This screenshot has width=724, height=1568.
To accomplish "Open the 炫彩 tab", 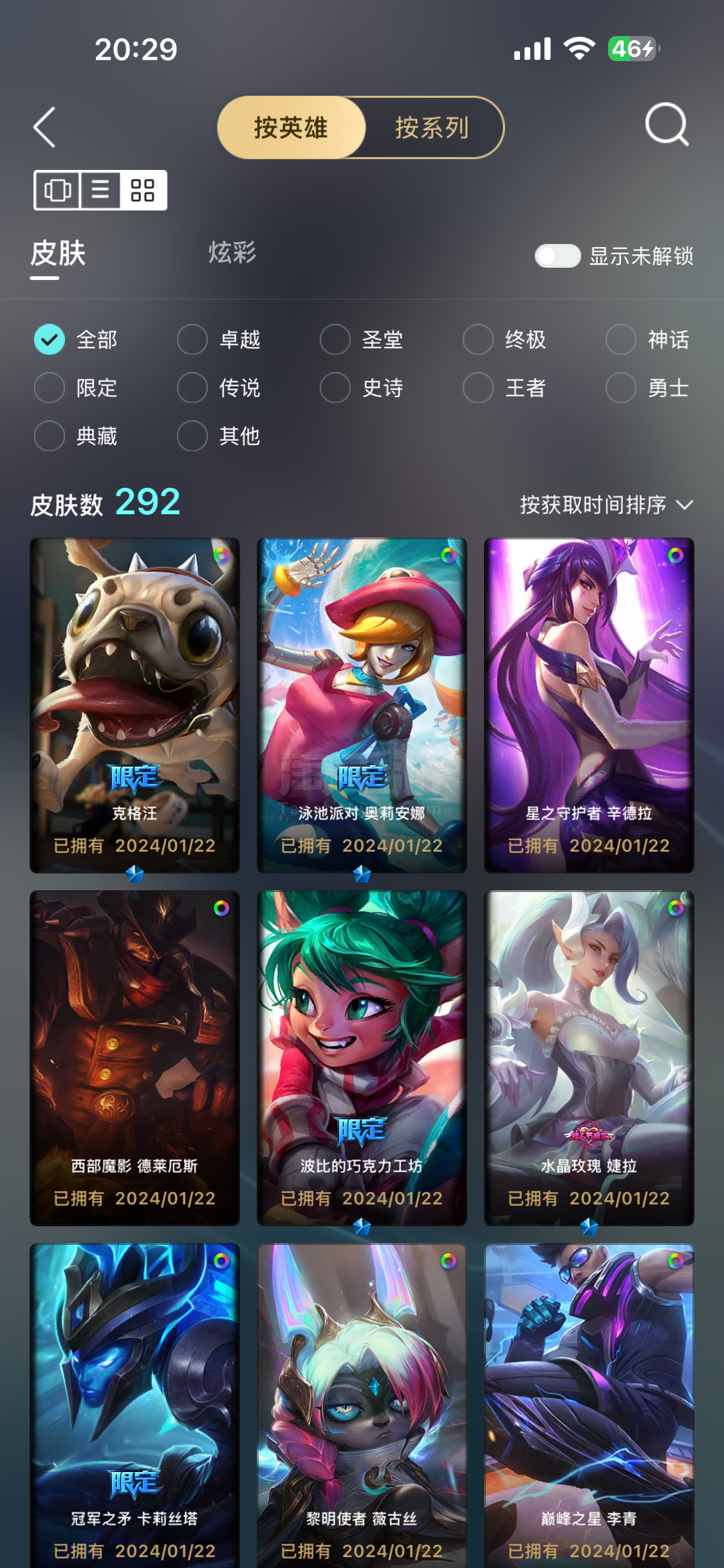I will [232, 252].
